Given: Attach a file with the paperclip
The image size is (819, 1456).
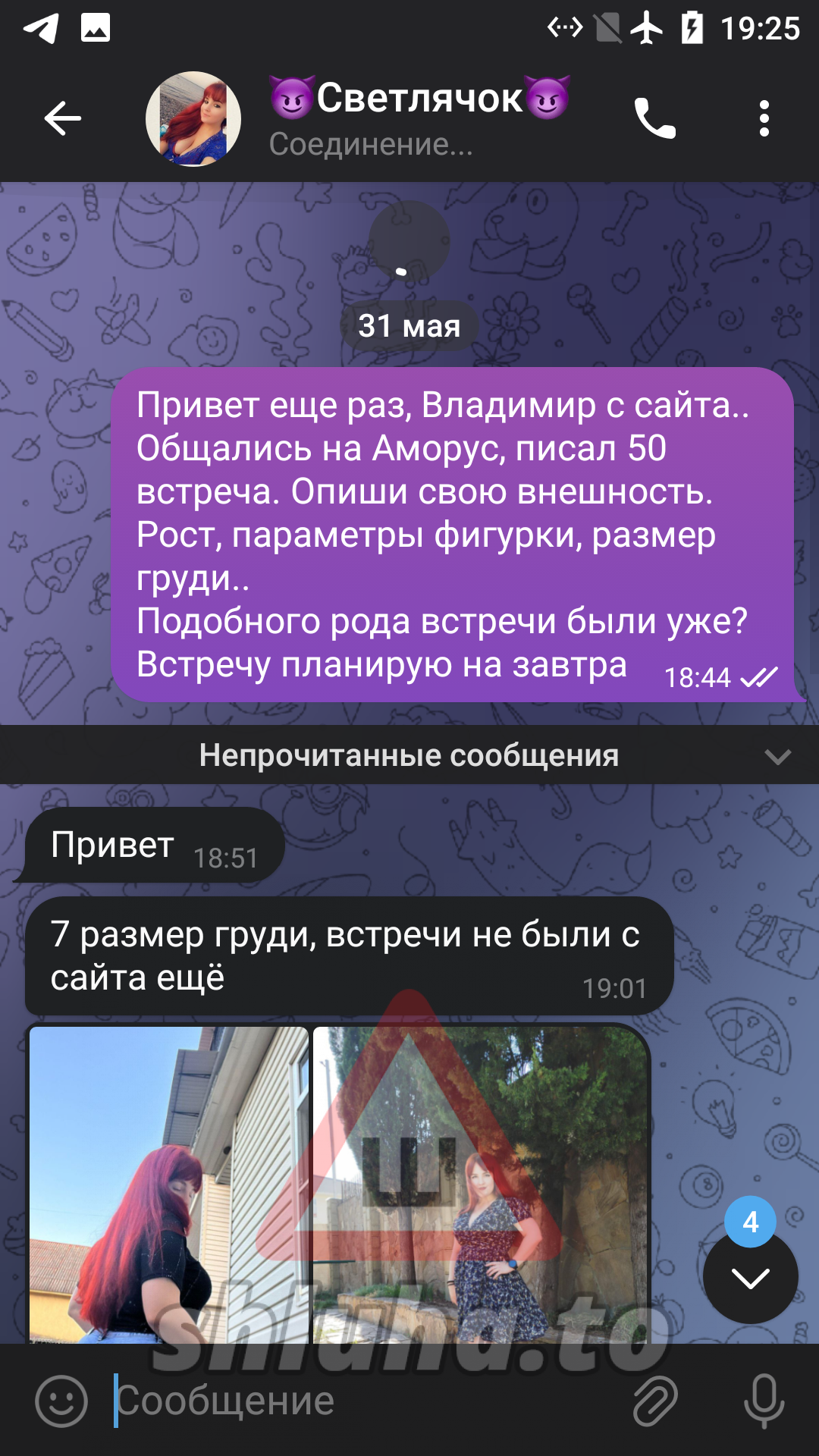Looking at the screenshot, I should [654, 1401].
